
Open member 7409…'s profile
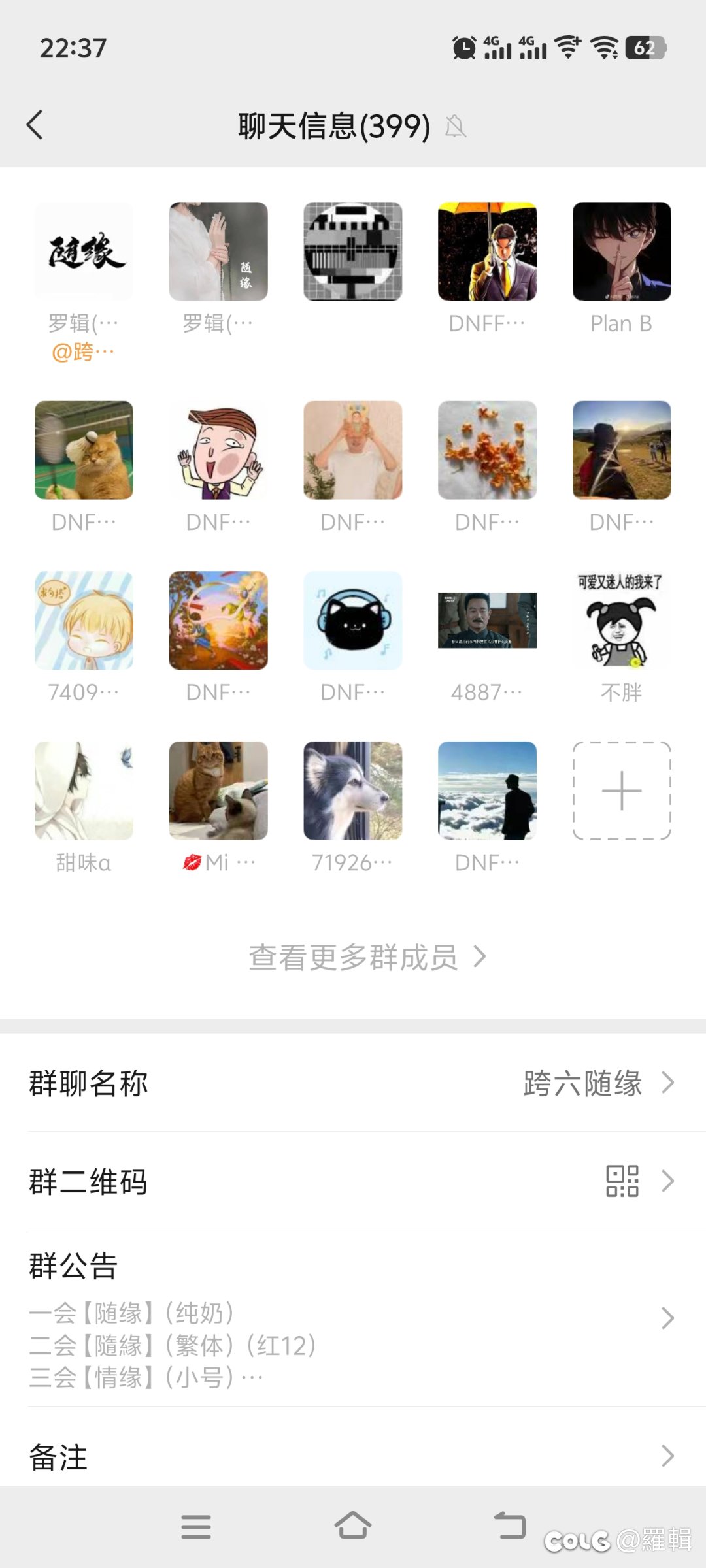click(x=84, y=621)
